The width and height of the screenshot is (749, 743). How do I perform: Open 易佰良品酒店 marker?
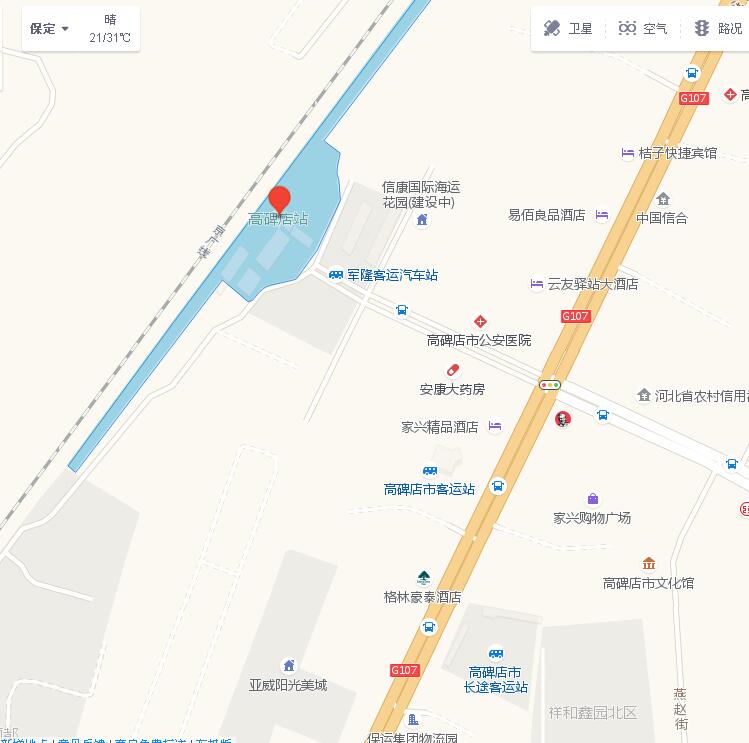tap(602, 215)
